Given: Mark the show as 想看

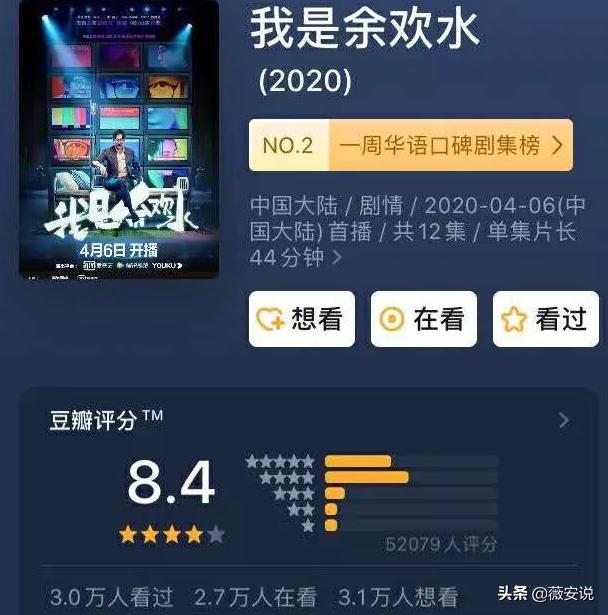Looking at the screenshot, I should [301, 319].
